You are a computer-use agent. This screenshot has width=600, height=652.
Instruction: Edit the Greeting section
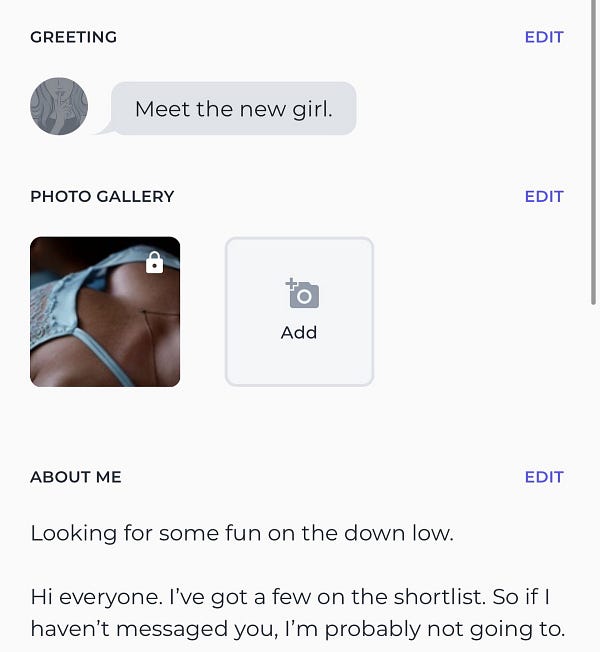pyautogui.click(x=544, y=37)
